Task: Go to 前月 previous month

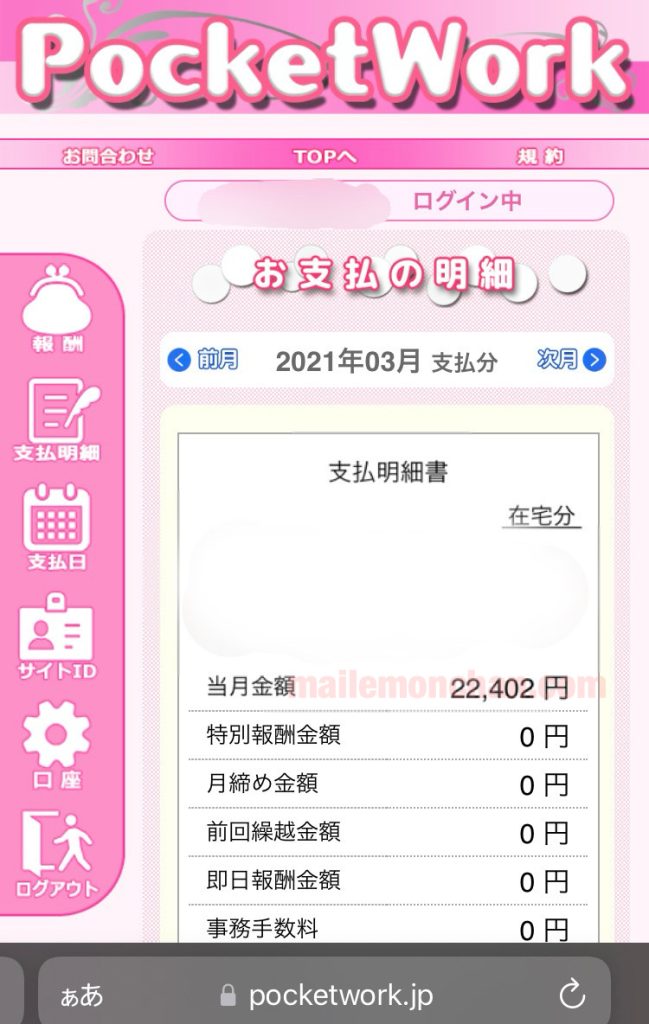Action: (x=205, y=360)
